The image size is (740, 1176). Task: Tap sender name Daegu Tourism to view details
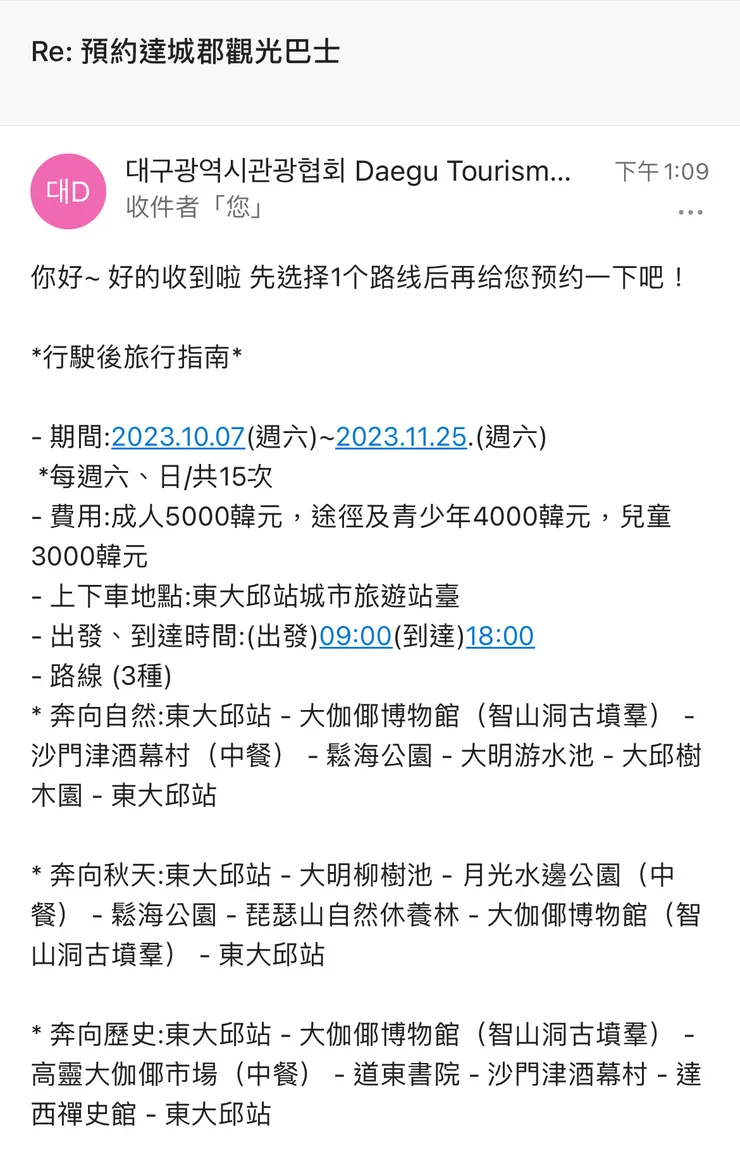click(350, 171)
